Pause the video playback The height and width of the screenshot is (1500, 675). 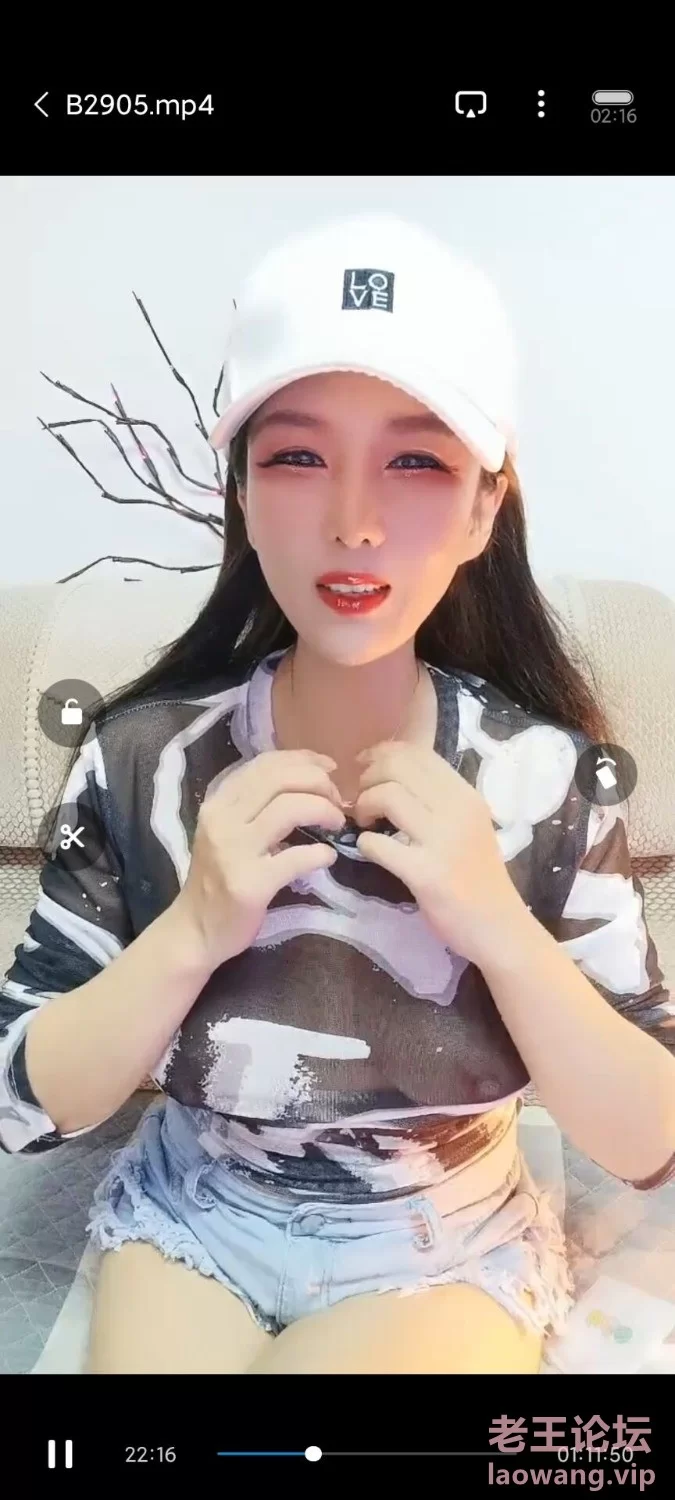tap(61, 1454)
